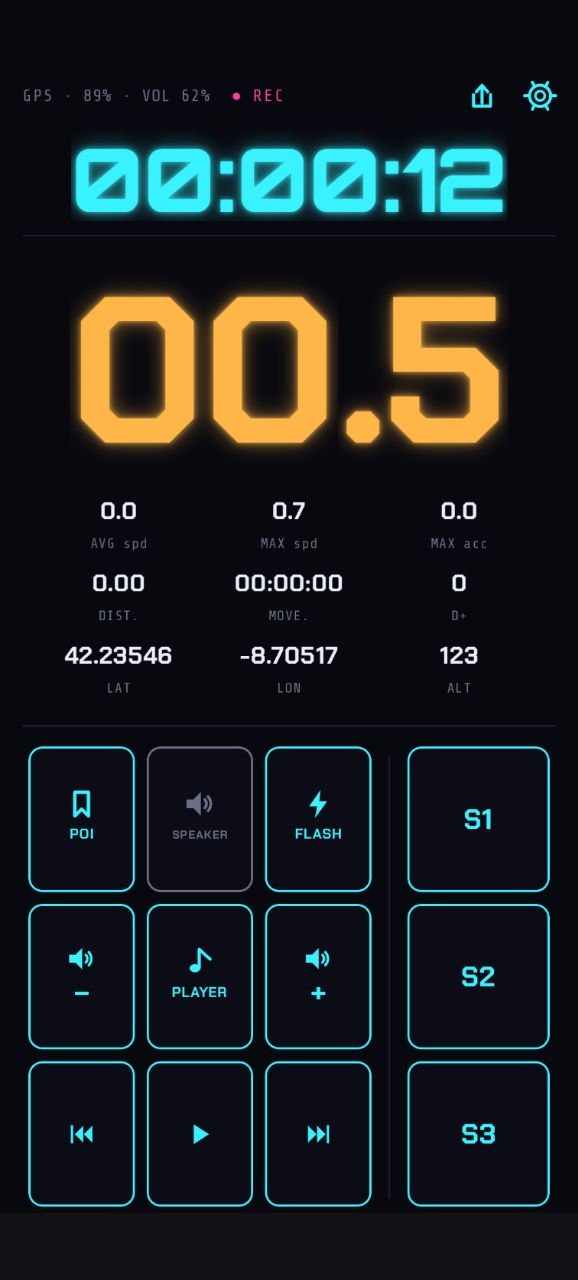Lower the volume with the minus button

81,977
